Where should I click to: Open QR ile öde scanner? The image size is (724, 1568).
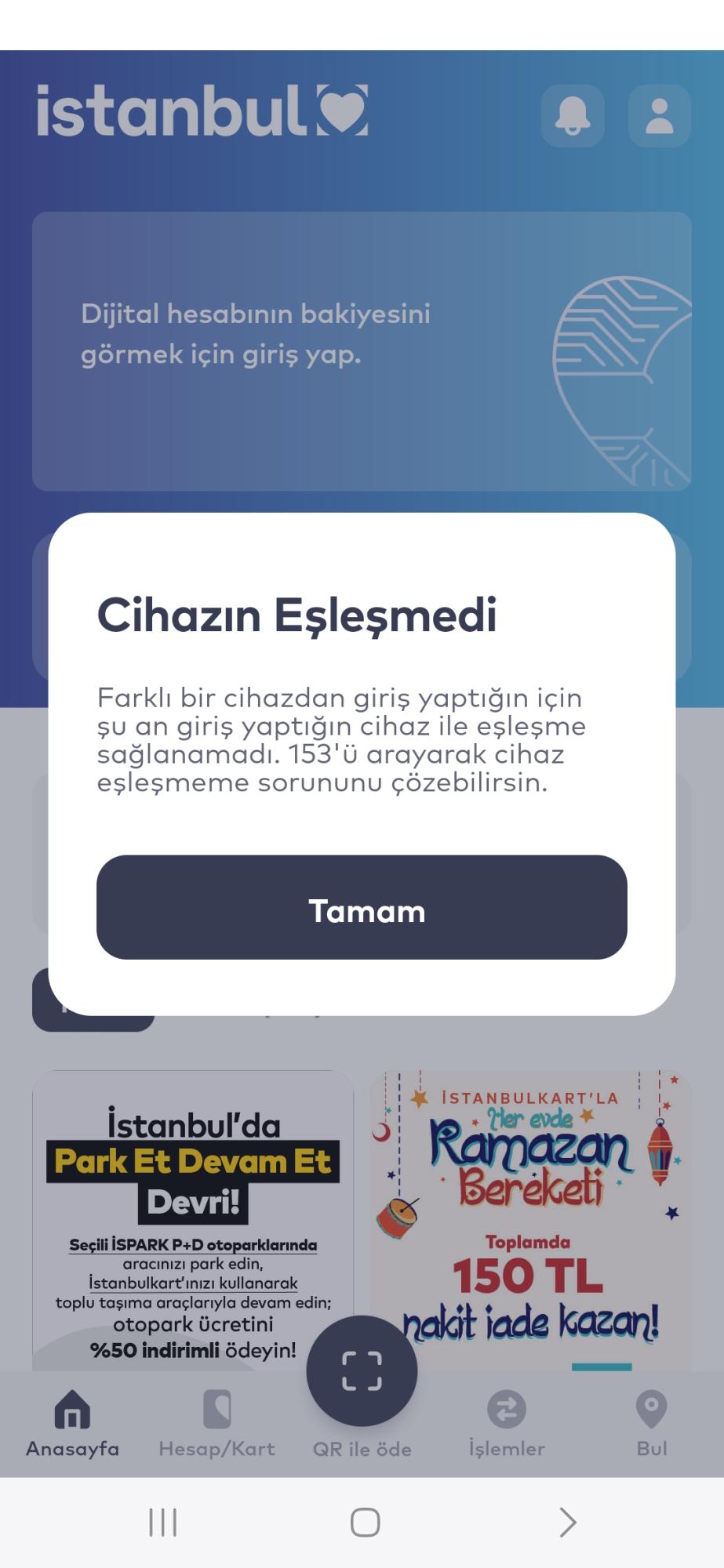pyautogui.click(x=362, y=1372)
